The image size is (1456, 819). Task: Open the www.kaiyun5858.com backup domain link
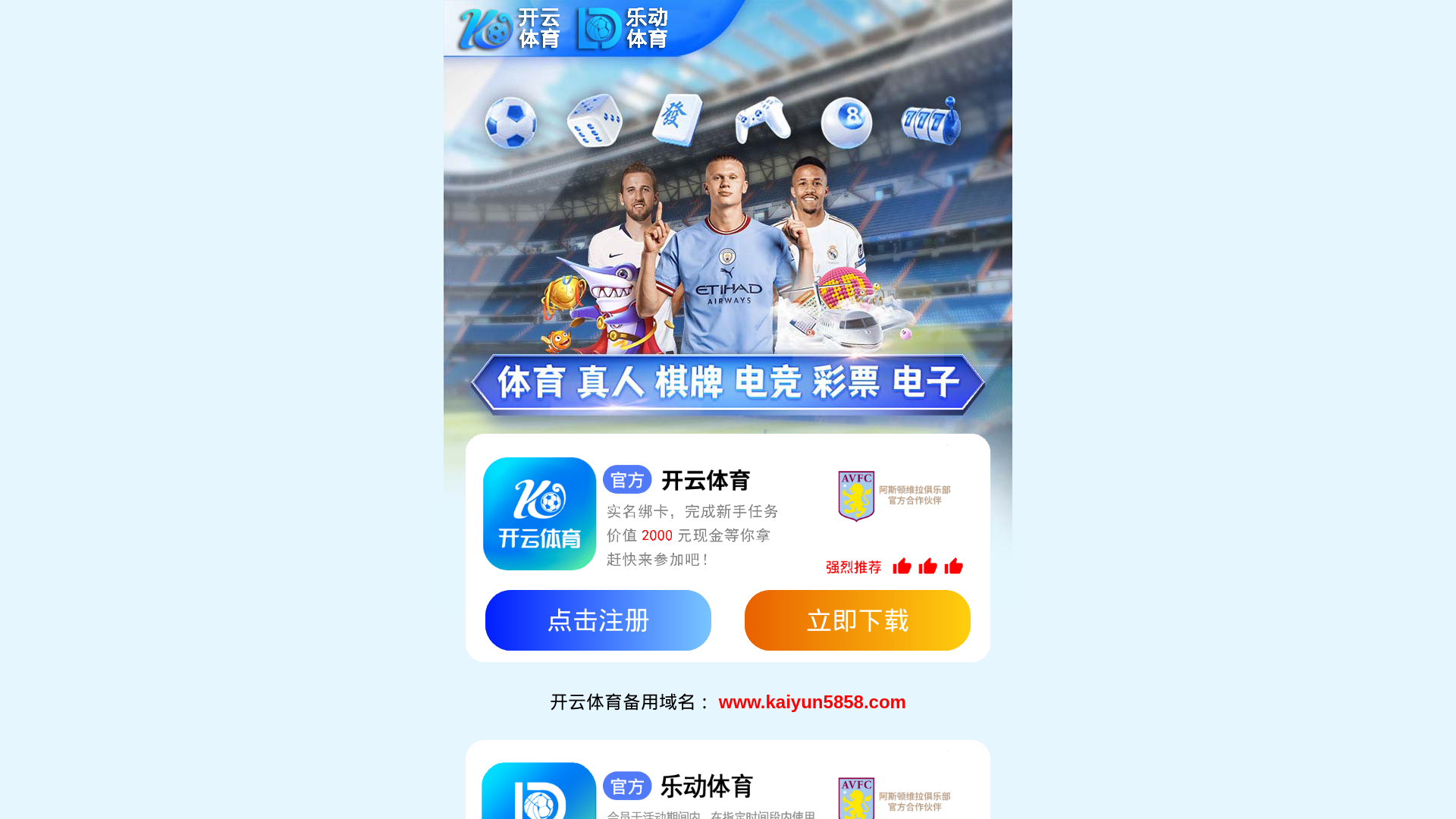[811, 702]
